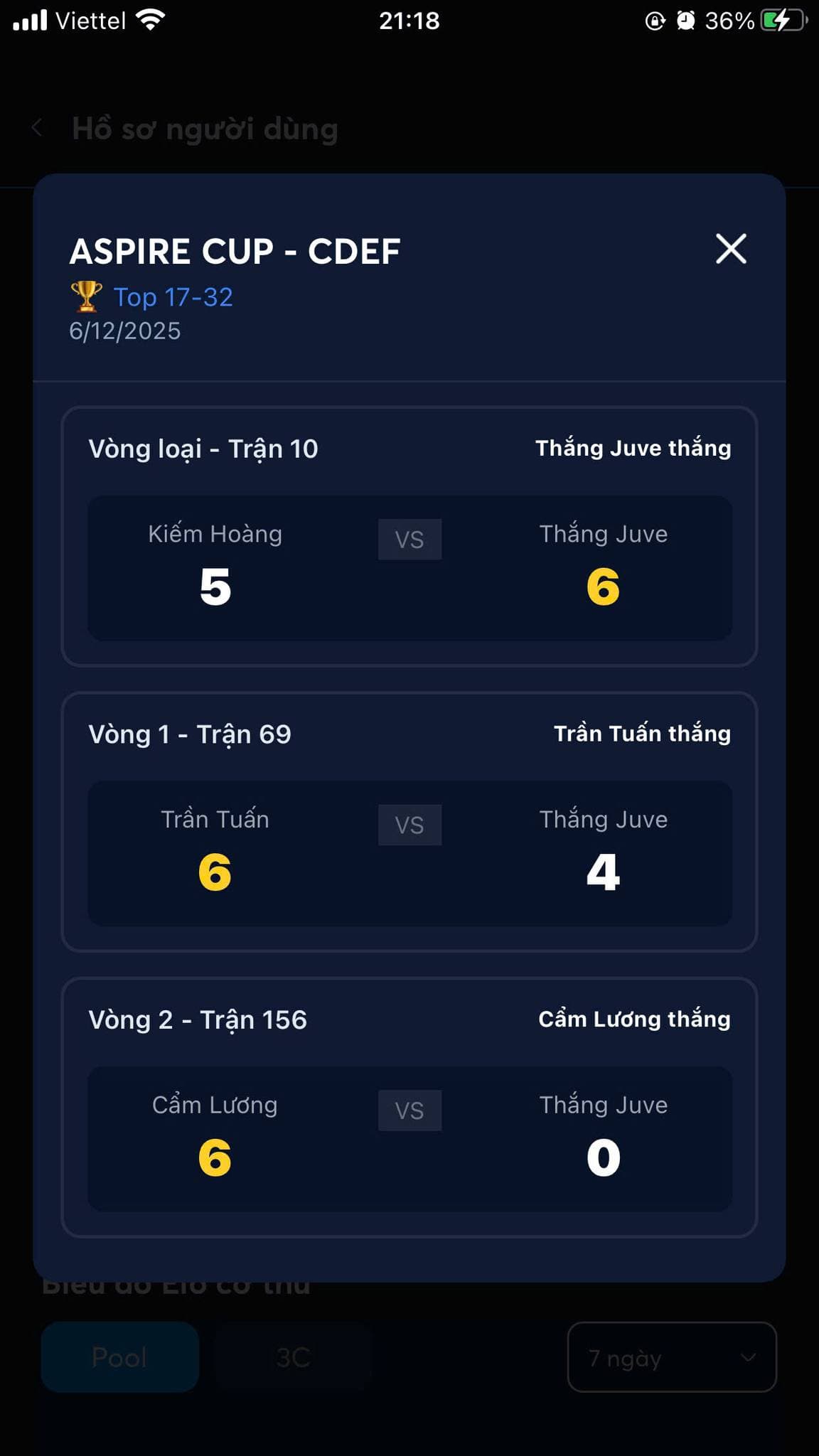819x1456 pixels.
Task: Tap the 6/12/2025 tournament date
Action: click(x=124, y=330)
